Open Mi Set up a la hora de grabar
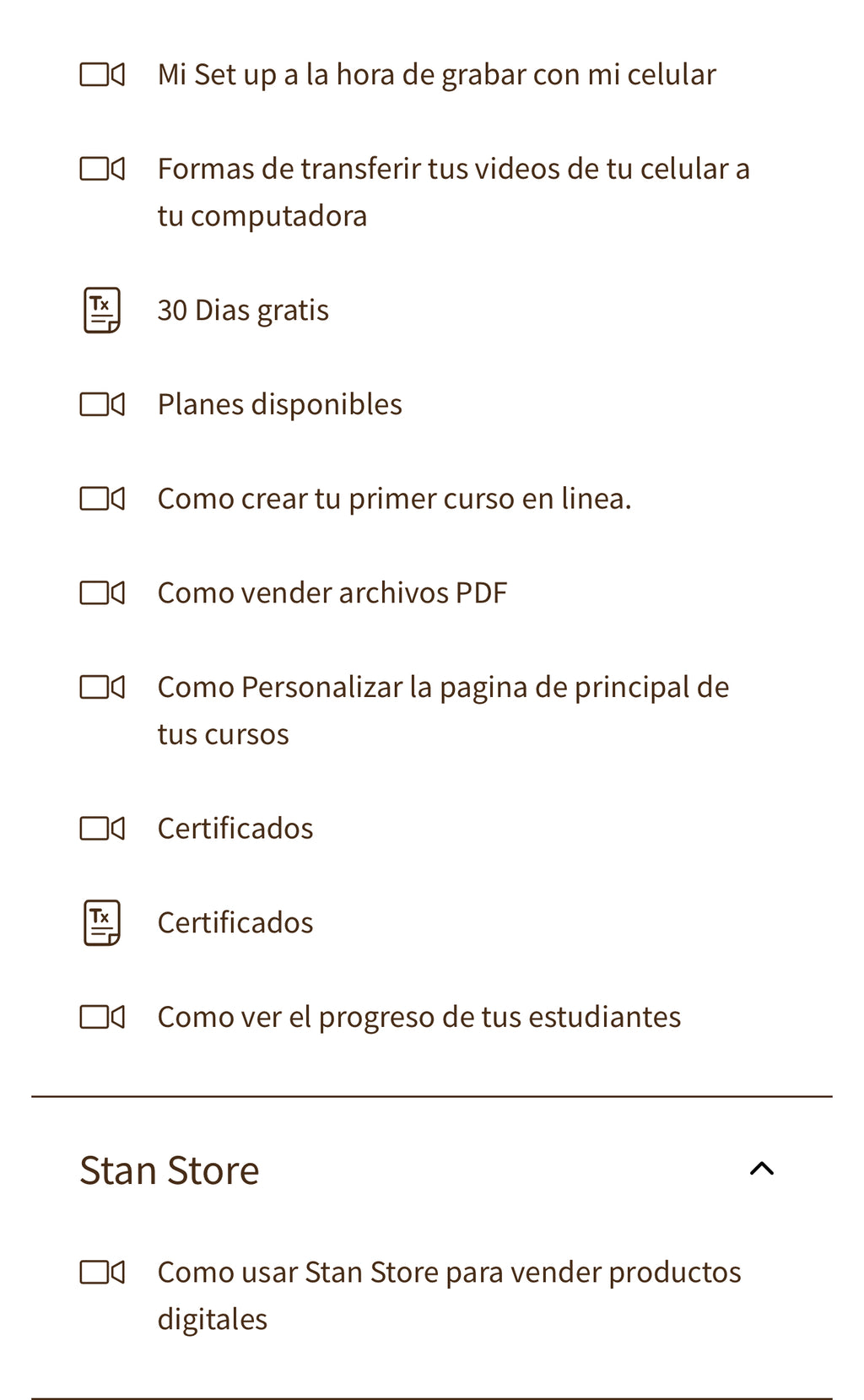This screenshot has width=864, height=1400. pos(435,74)
